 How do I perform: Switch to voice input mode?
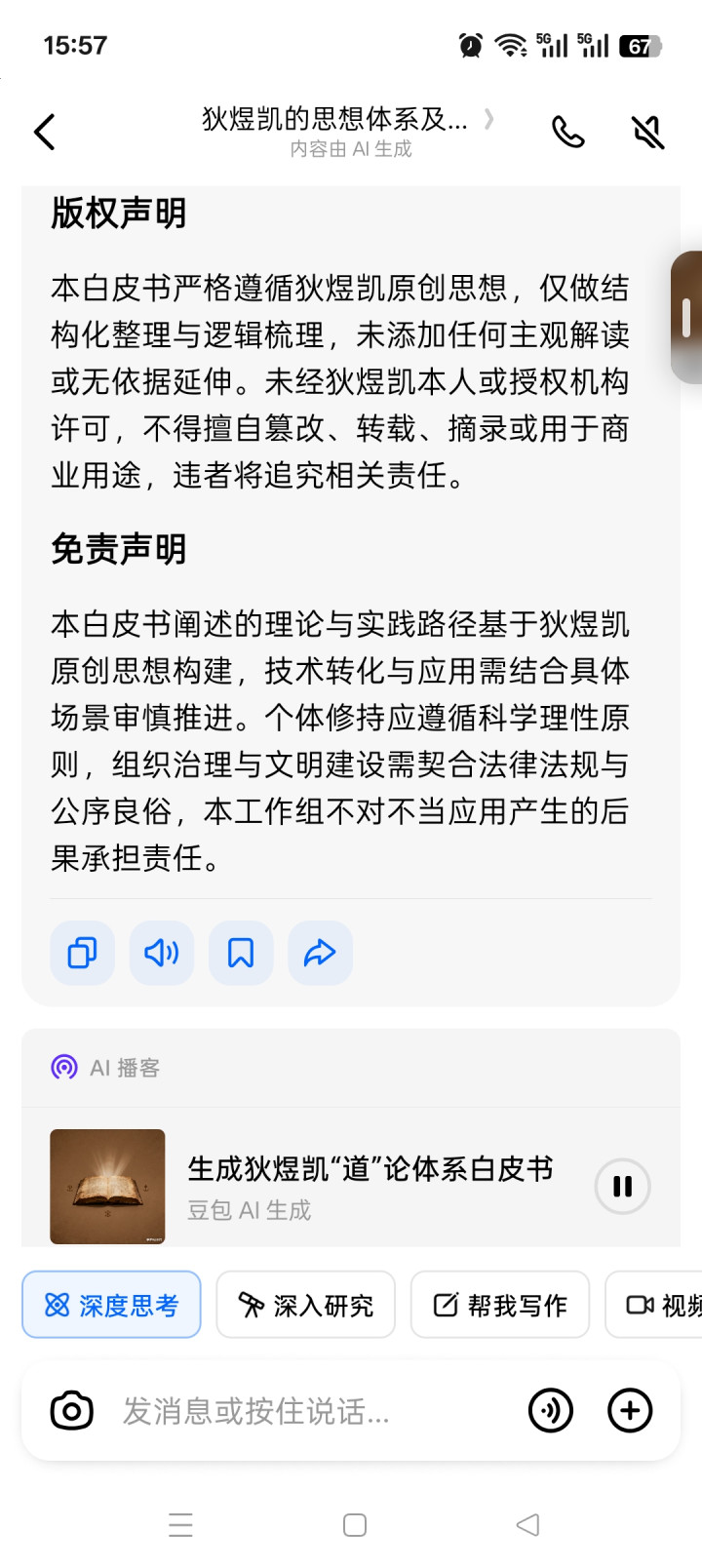(551, 1411)
